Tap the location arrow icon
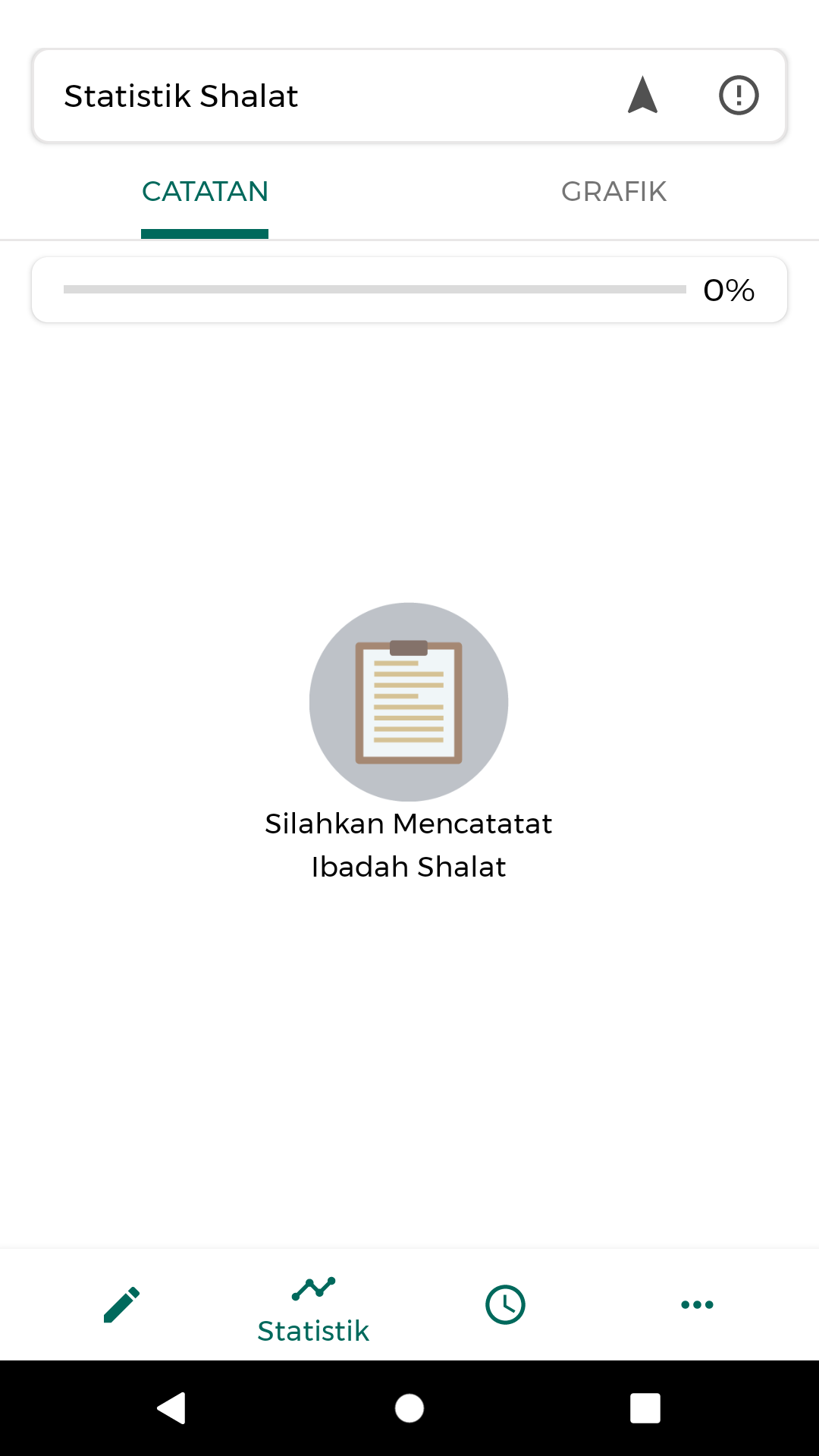The height and width of the screenshot is (1456, 819). (x=642, y=96)
